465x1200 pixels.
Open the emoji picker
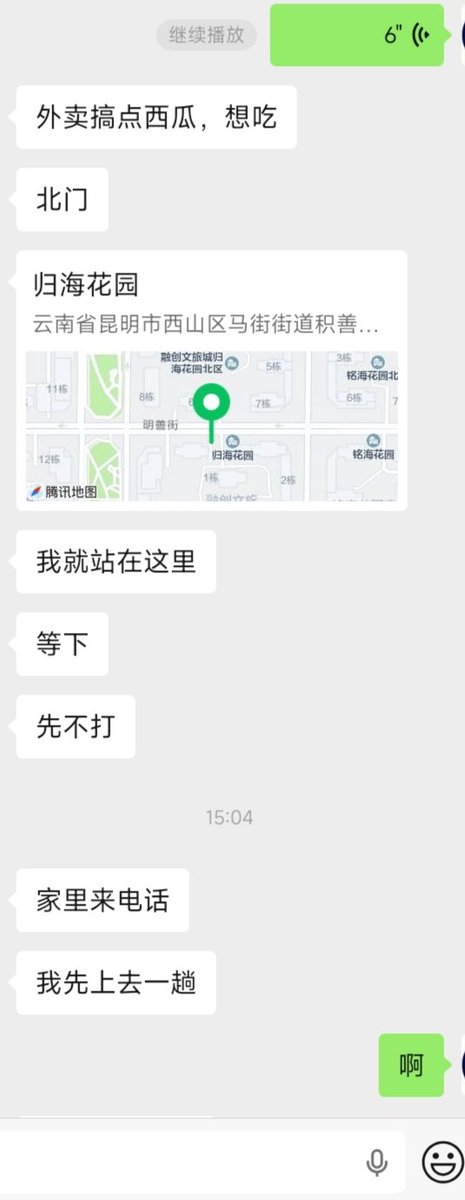pos(439,1162)
